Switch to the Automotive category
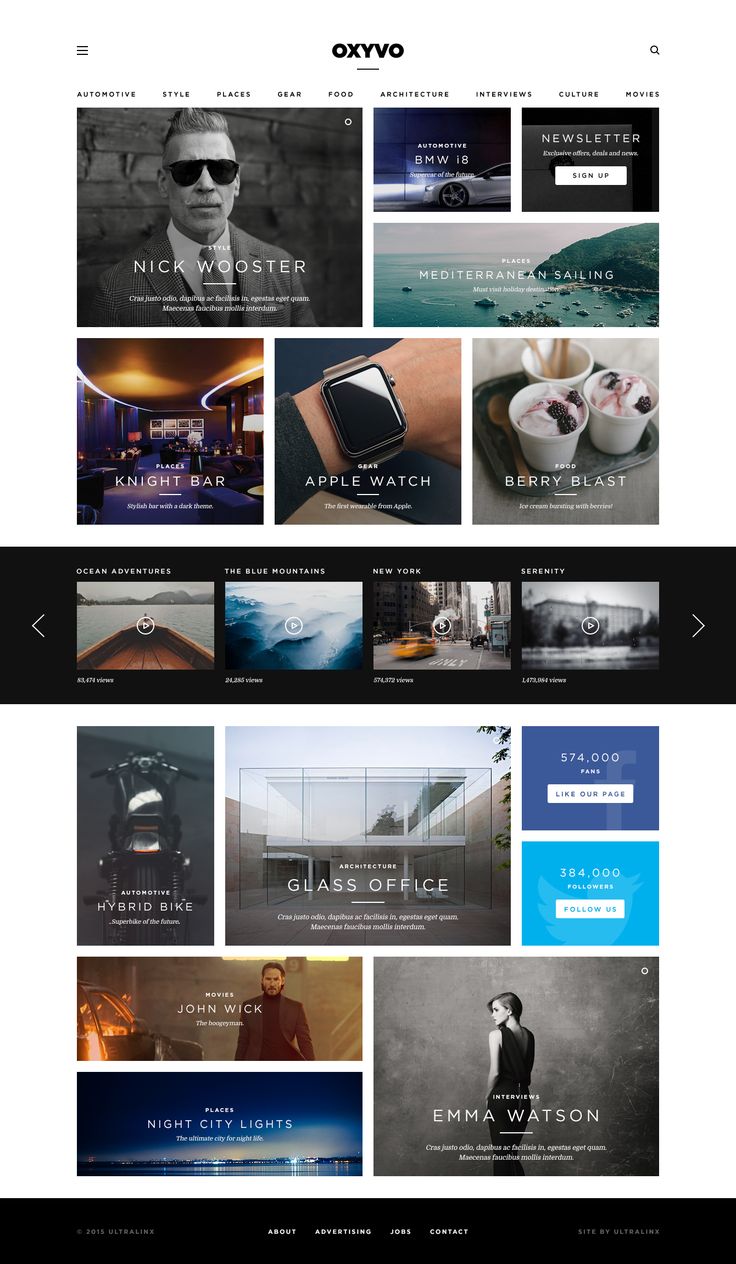 tap(106, 94)
